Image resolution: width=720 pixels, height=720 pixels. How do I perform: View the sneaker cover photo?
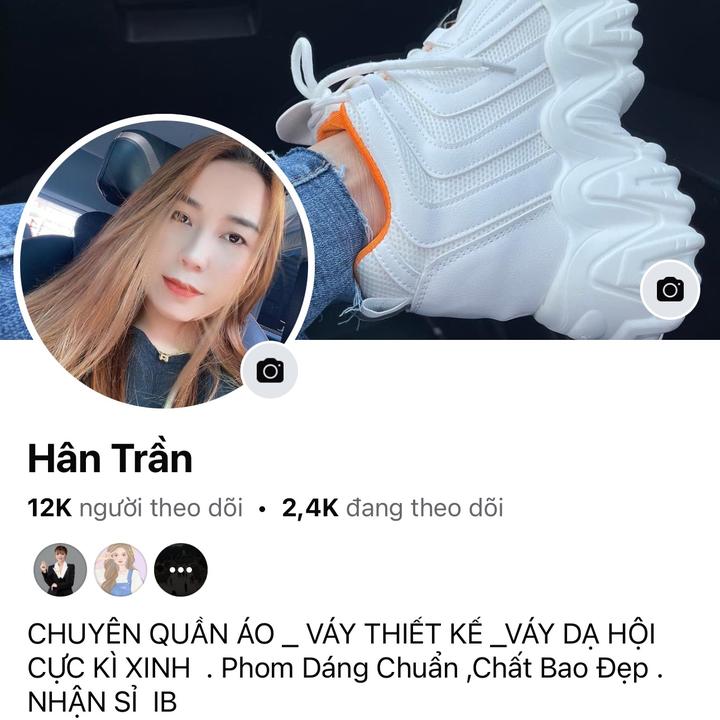(x=500, y=150)
